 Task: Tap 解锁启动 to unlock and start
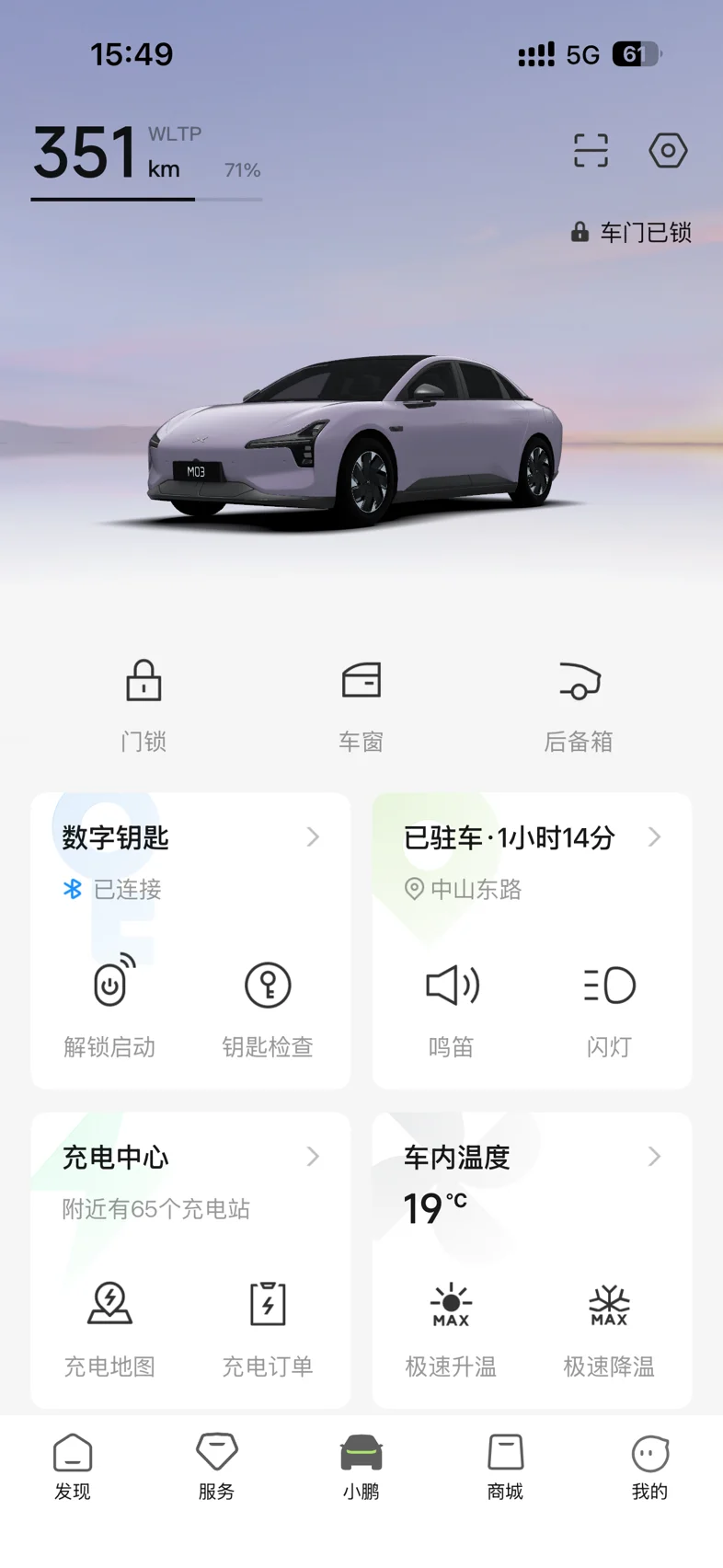click(x=110, y=1006)
